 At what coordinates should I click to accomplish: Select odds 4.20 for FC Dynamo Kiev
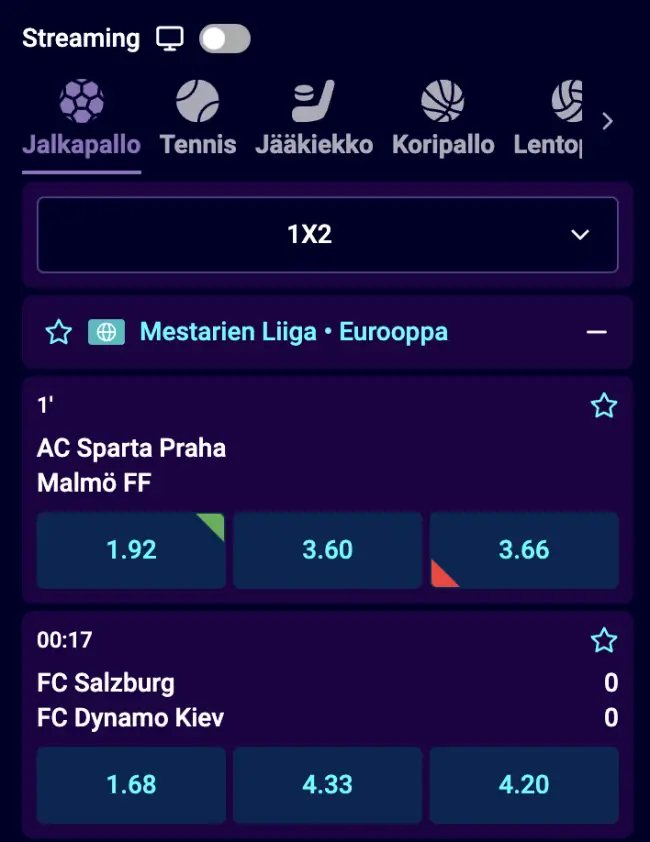coord(524,785)
